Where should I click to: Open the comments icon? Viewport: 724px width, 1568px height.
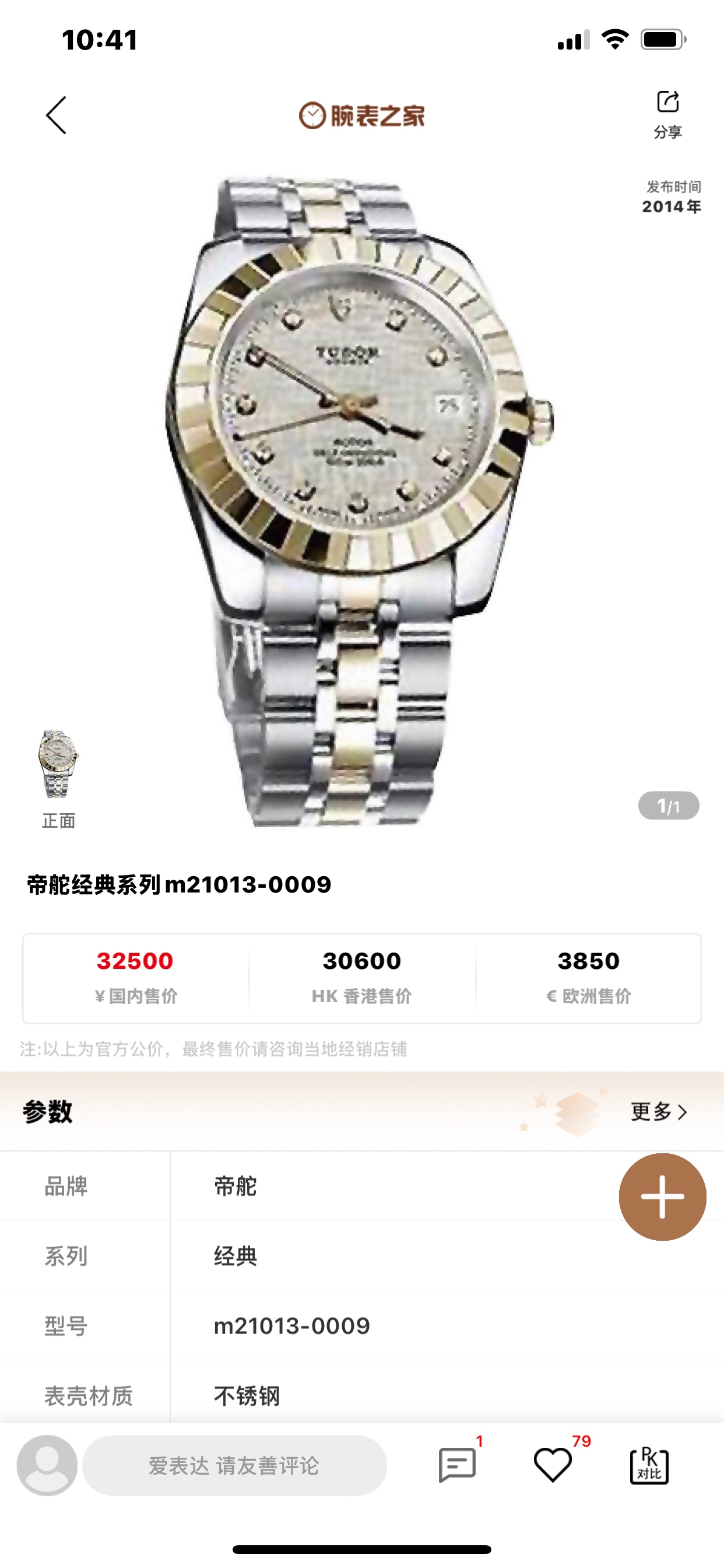tap(457, 1465)
